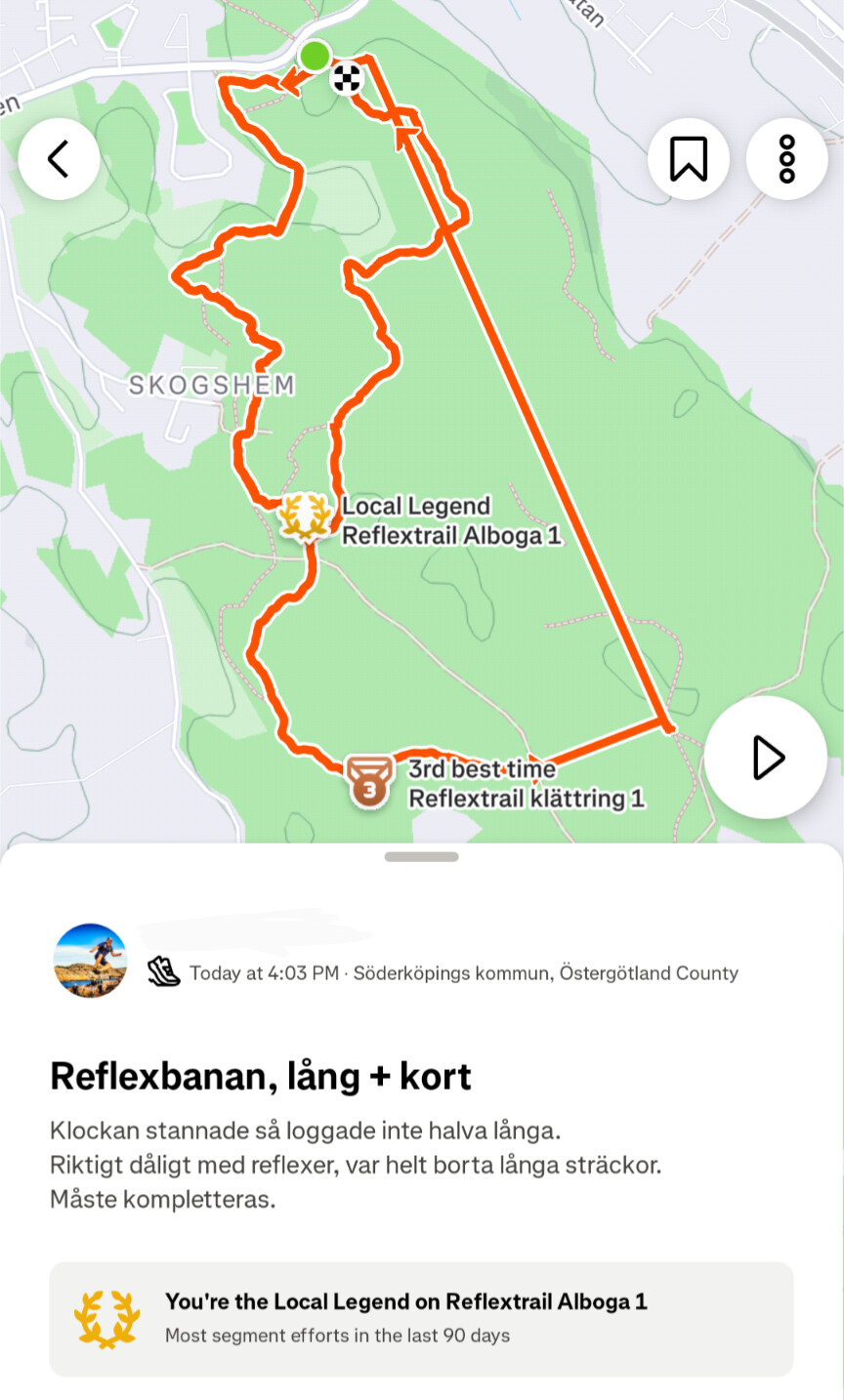Image resolution: width=844 pixels, height=1400 pixels.
Task: Bookmark this activity route
Action: [x=689, y=159]
